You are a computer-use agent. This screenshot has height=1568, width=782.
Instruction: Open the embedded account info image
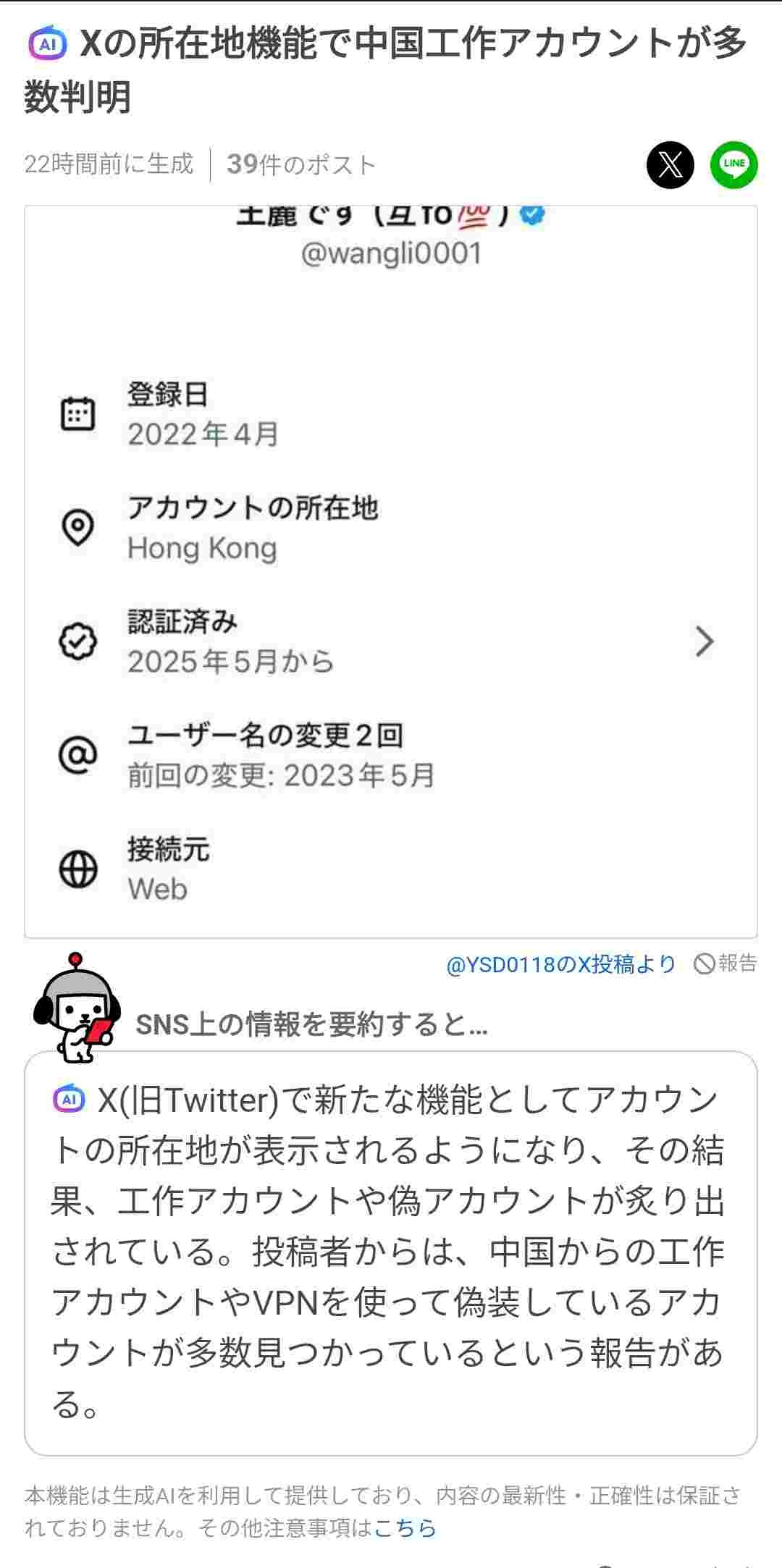point(391,572)
